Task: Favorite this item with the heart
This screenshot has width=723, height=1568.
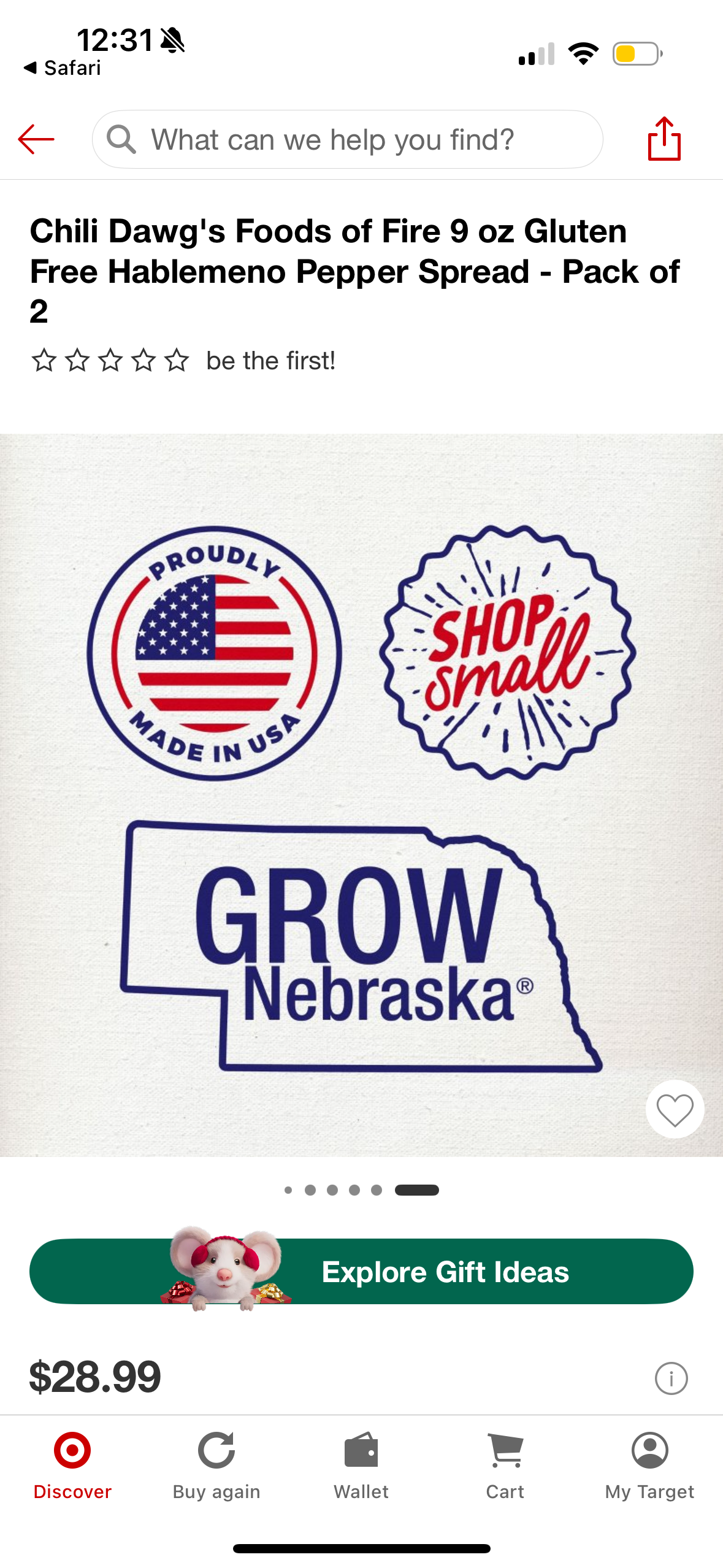Action: click(x=675, y=1109)
